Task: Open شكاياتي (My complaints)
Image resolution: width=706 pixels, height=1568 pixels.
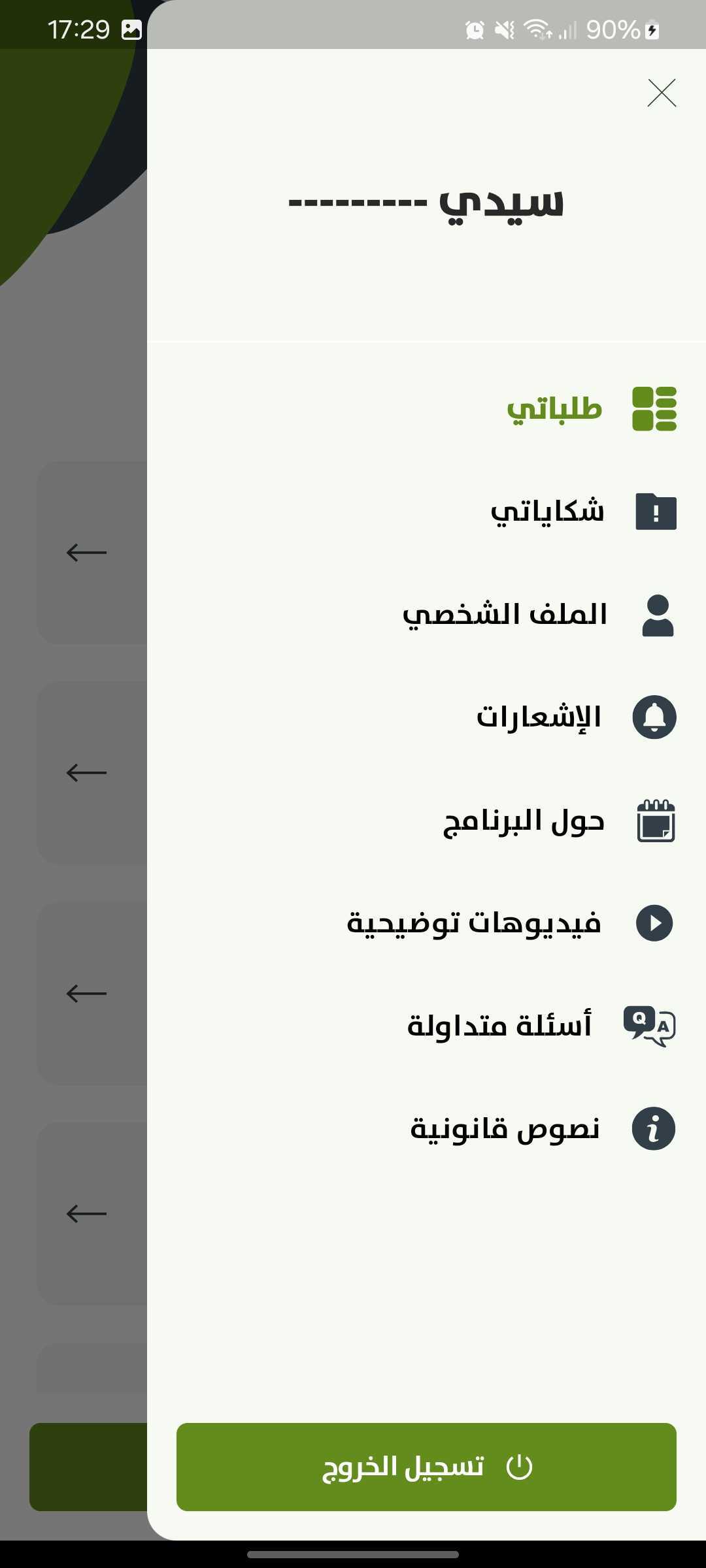Action: [548, 511]
